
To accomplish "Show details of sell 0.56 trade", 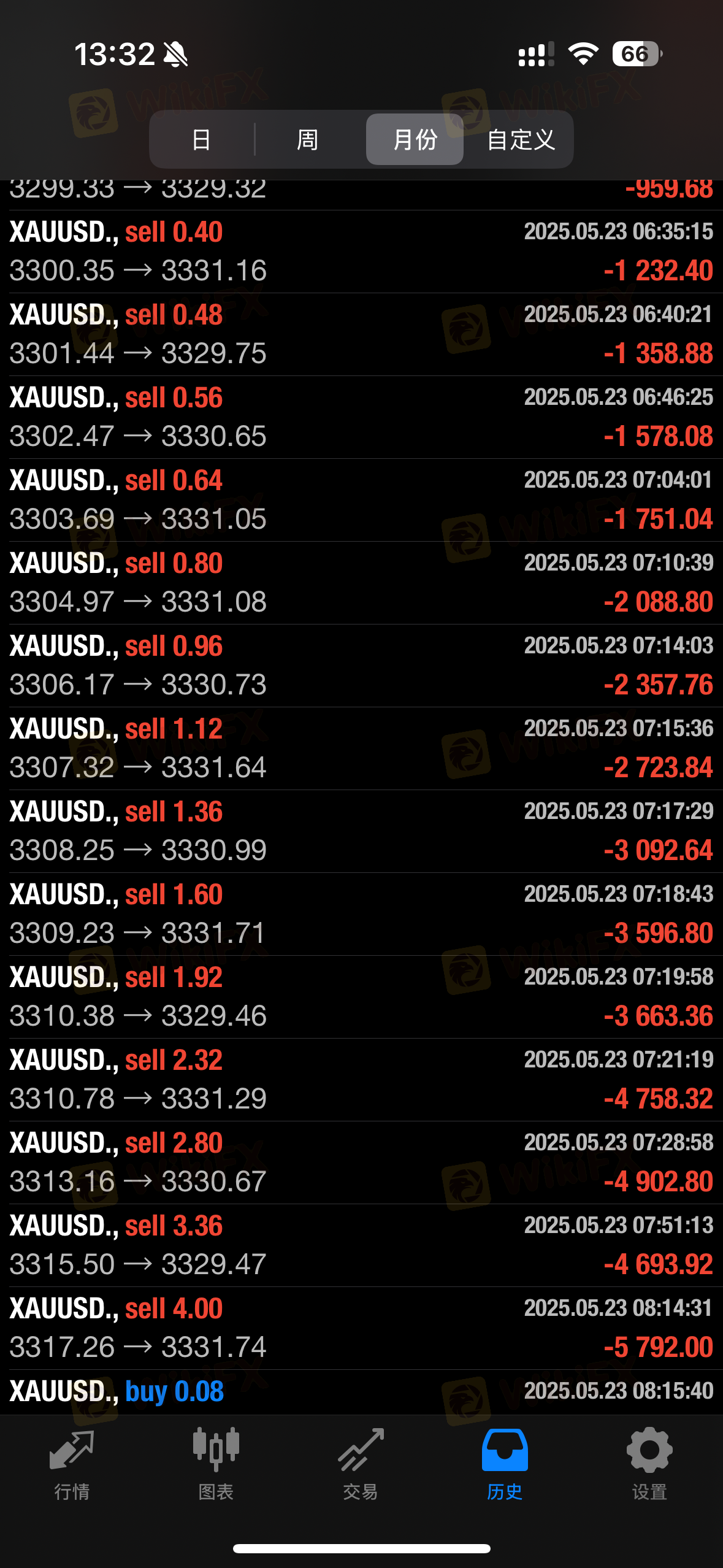I will coord(361,417).
